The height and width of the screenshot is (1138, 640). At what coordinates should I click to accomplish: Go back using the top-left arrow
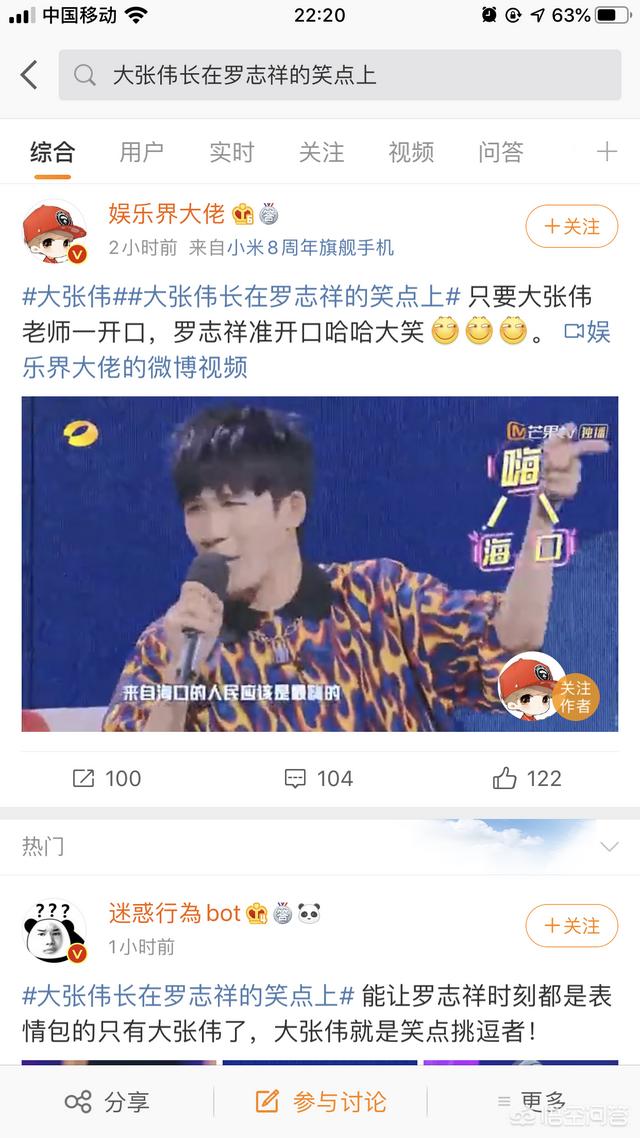coord(29,75)
